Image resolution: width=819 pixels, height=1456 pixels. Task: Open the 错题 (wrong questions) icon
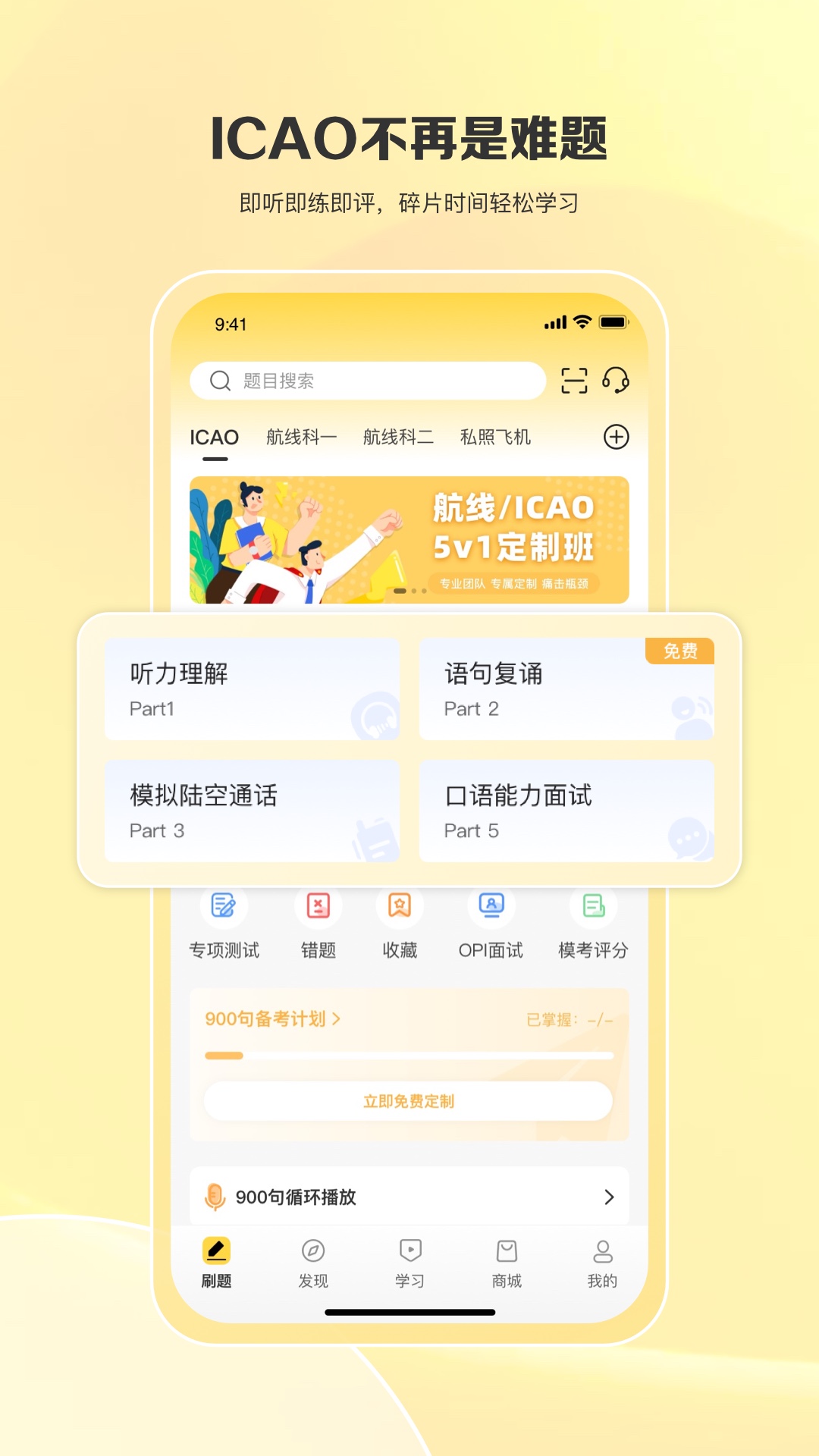point(318,907)
